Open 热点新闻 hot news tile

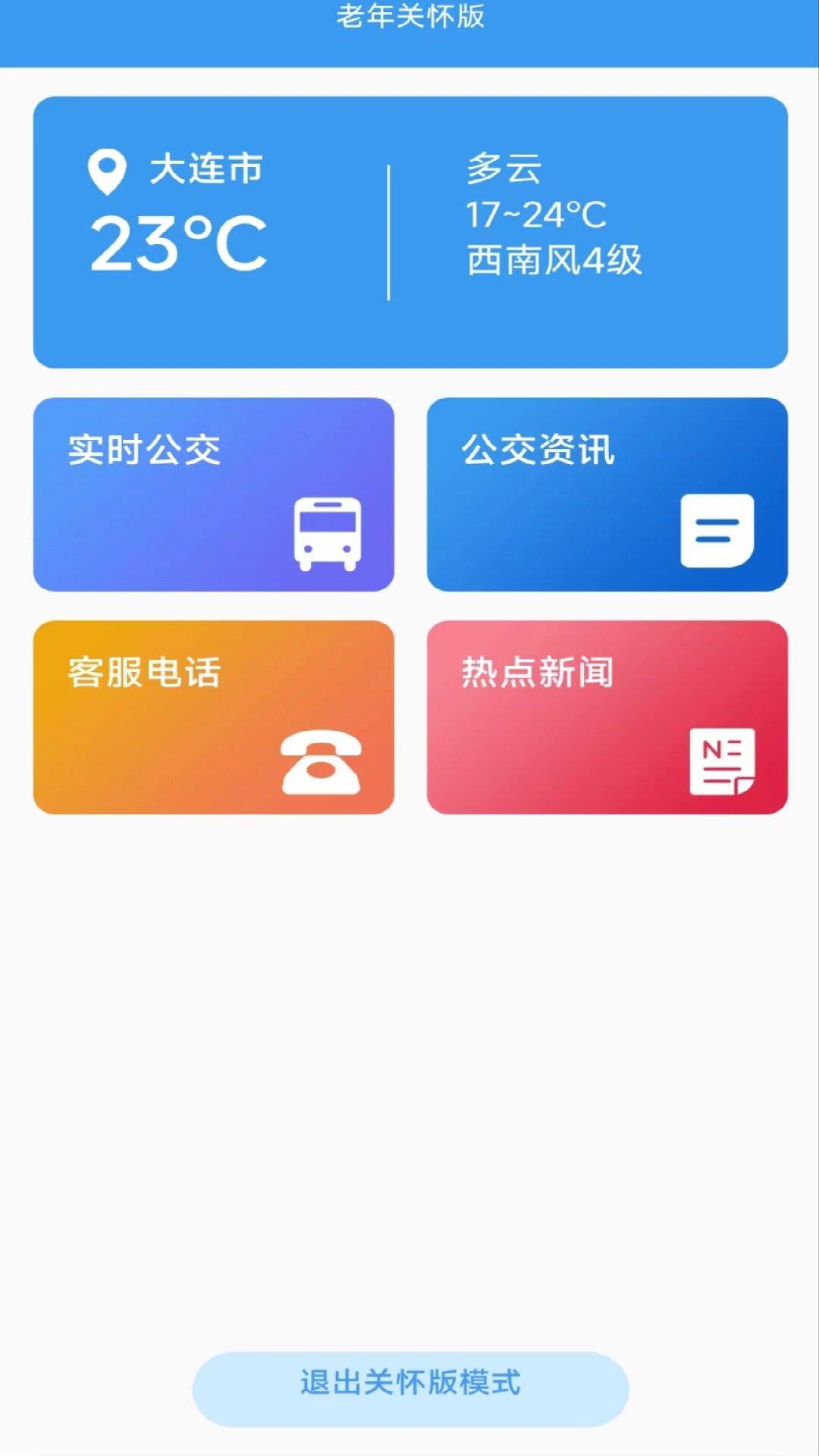(608, 717)
